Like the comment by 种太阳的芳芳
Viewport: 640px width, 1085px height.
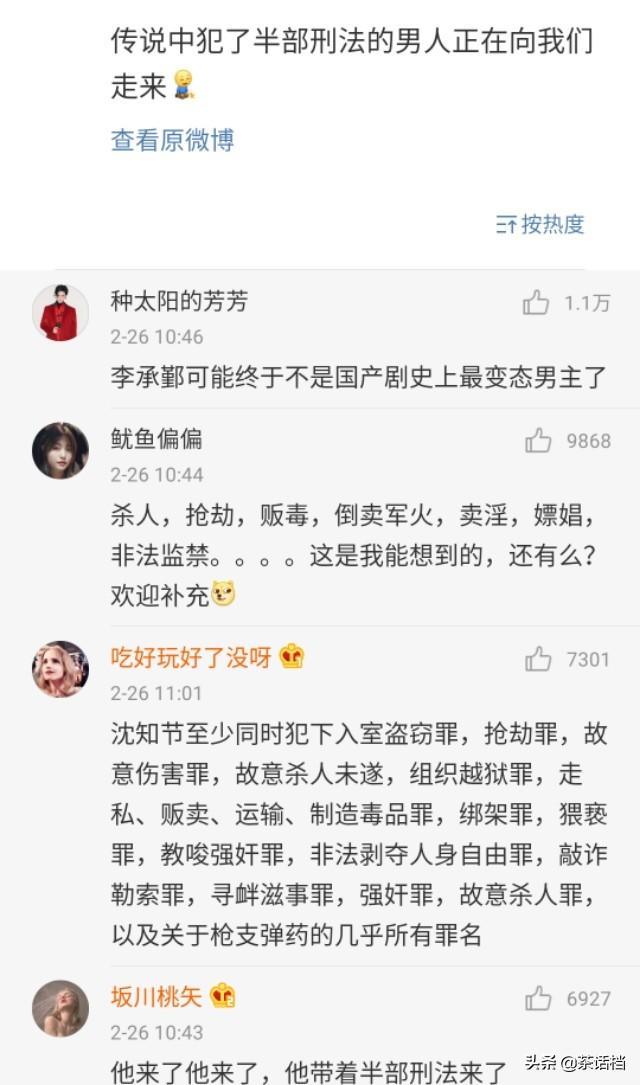tap(537, 303)
